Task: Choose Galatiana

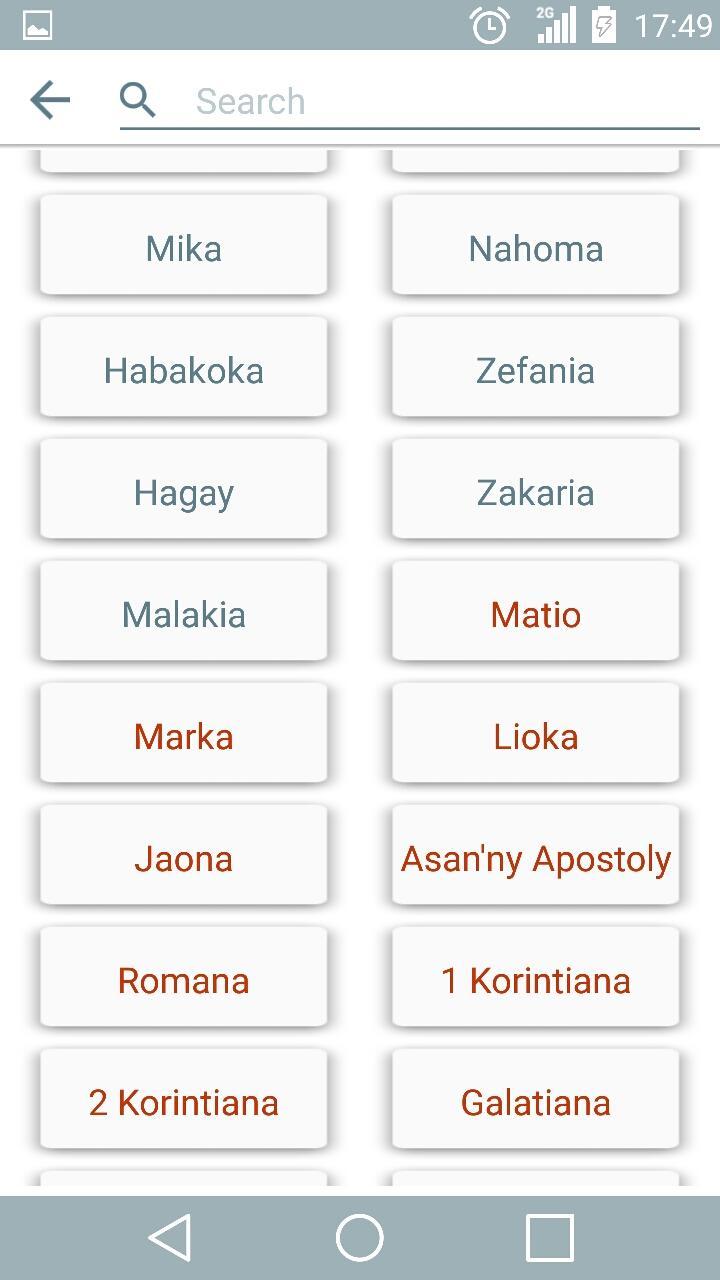Action: pyautogui.click(x=536, y=1102)
